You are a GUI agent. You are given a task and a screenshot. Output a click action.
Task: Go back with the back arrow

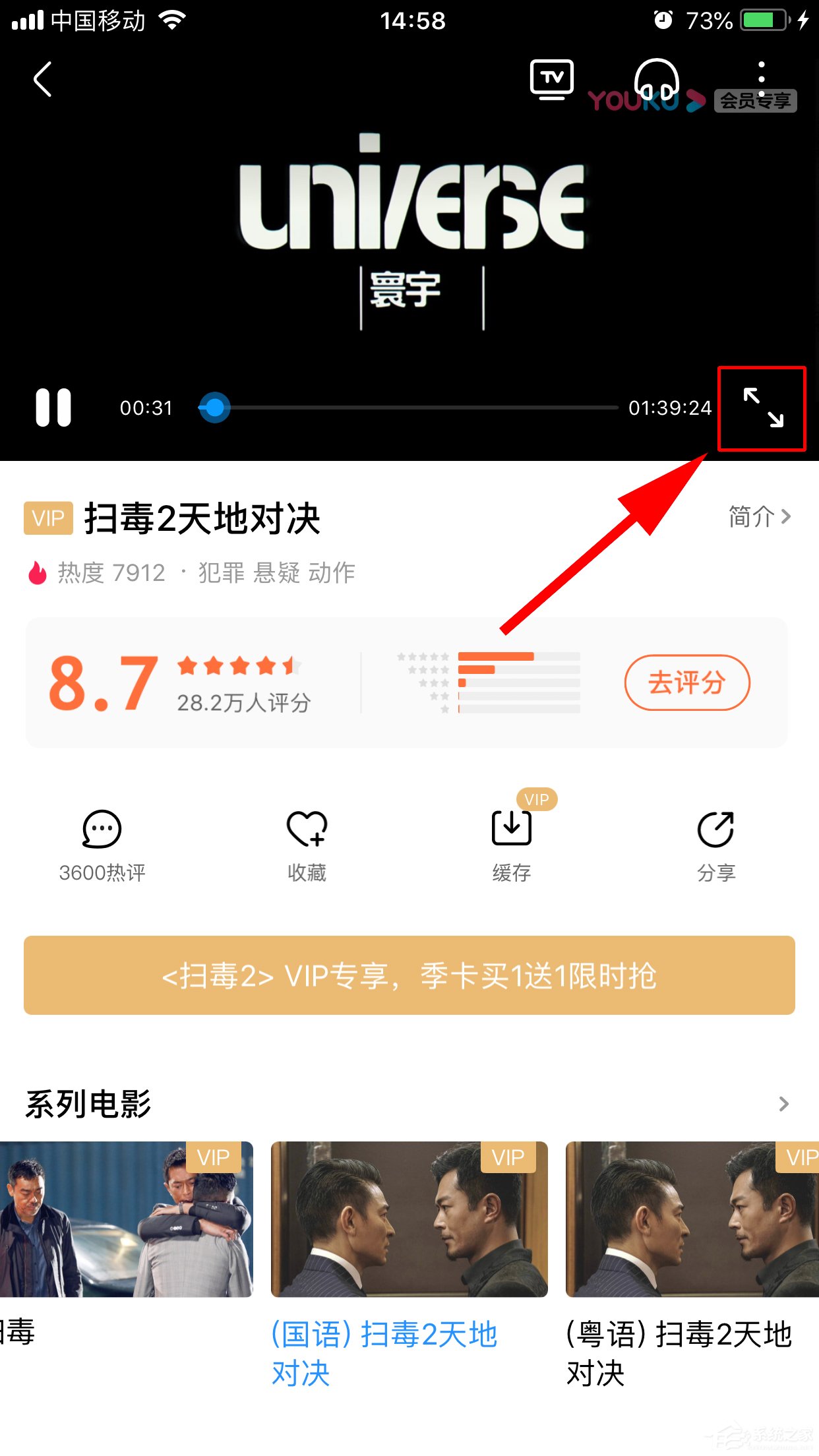tap(42, 79)
